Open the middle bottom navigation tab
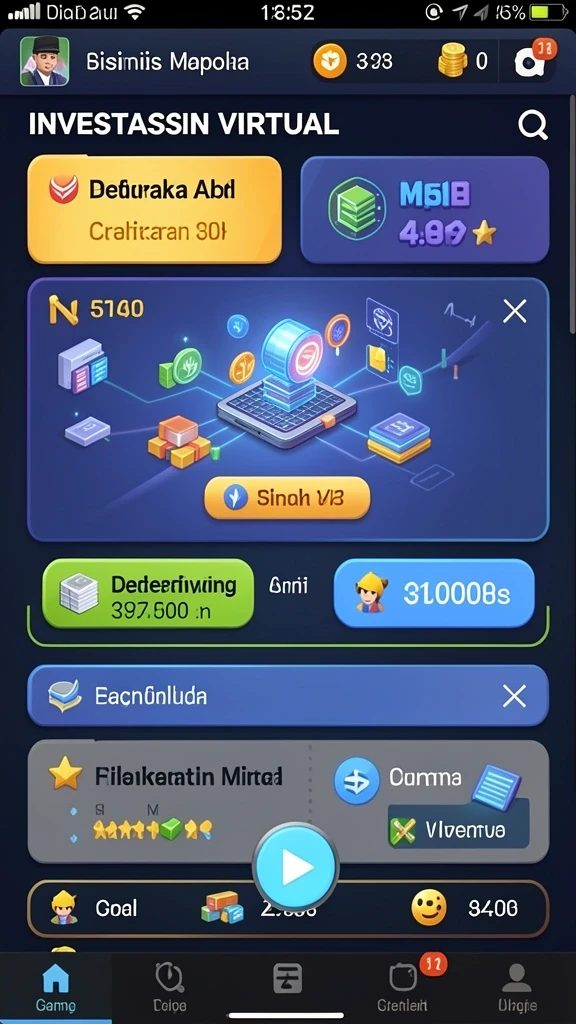The height and width of the screenshot is (1024, 576). [x=288, y=981]
